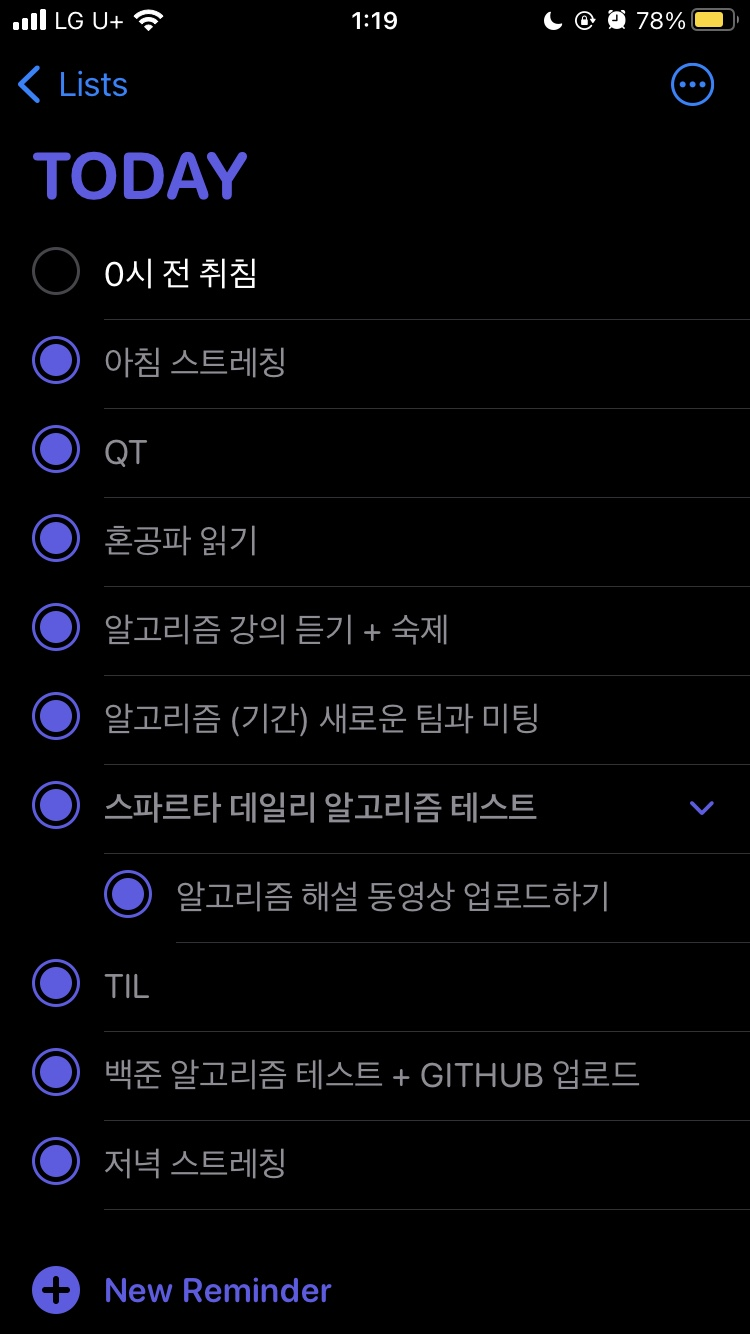This screenshot has width=750, height=1334.
Task: Uncheck subtask 알고리즘 해설 동영상 업로드하기
Action: 128,894
